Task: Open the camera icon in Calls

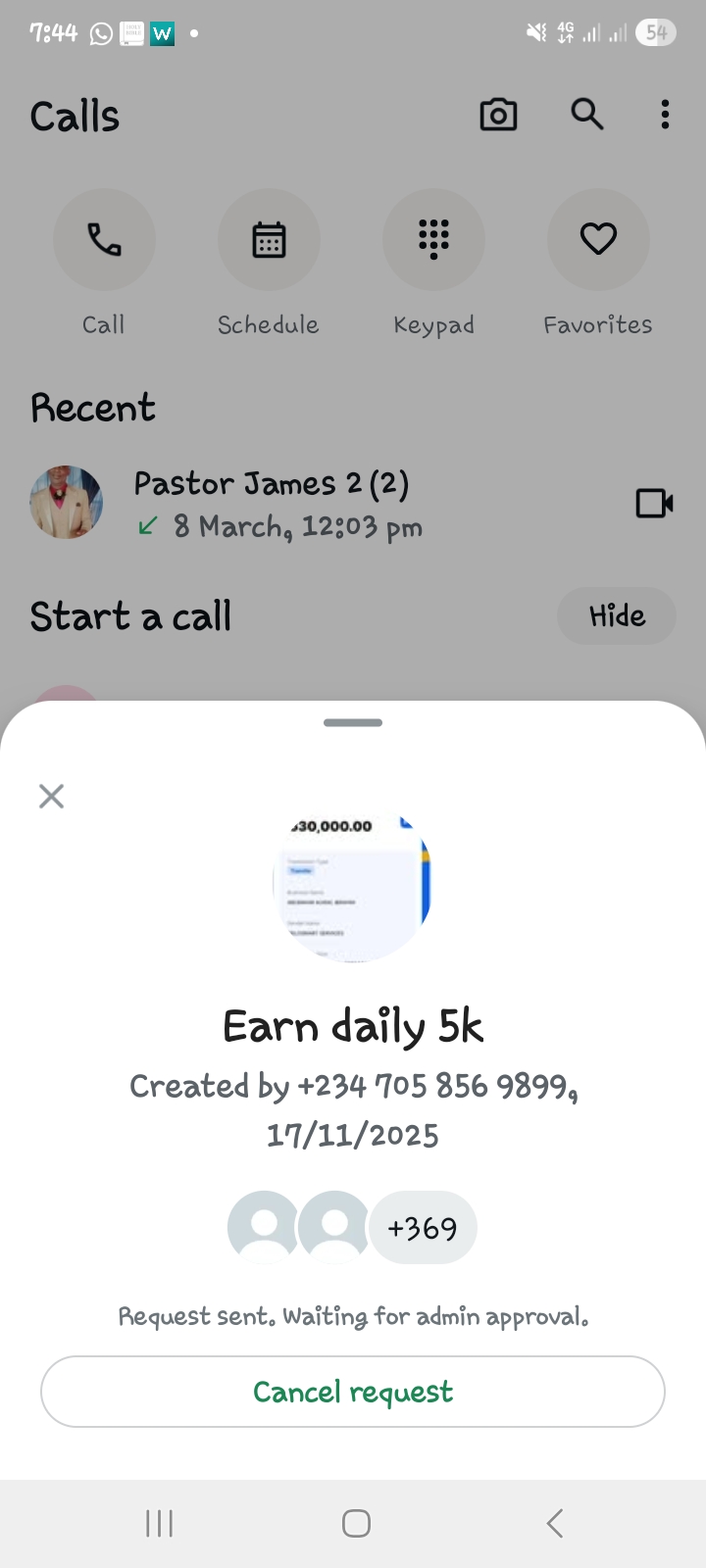Action: (x=498, y=116)
